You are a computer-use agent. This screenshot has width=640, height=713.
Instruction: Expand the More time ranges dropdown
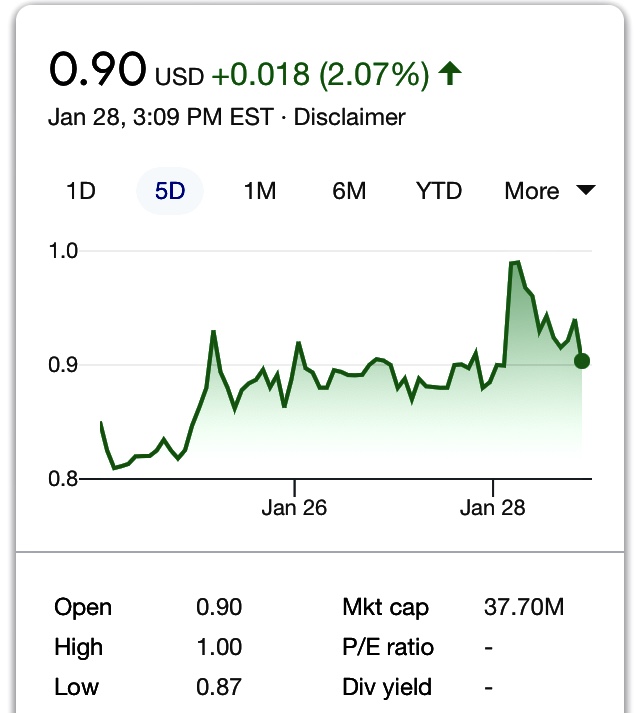point(549,191)
